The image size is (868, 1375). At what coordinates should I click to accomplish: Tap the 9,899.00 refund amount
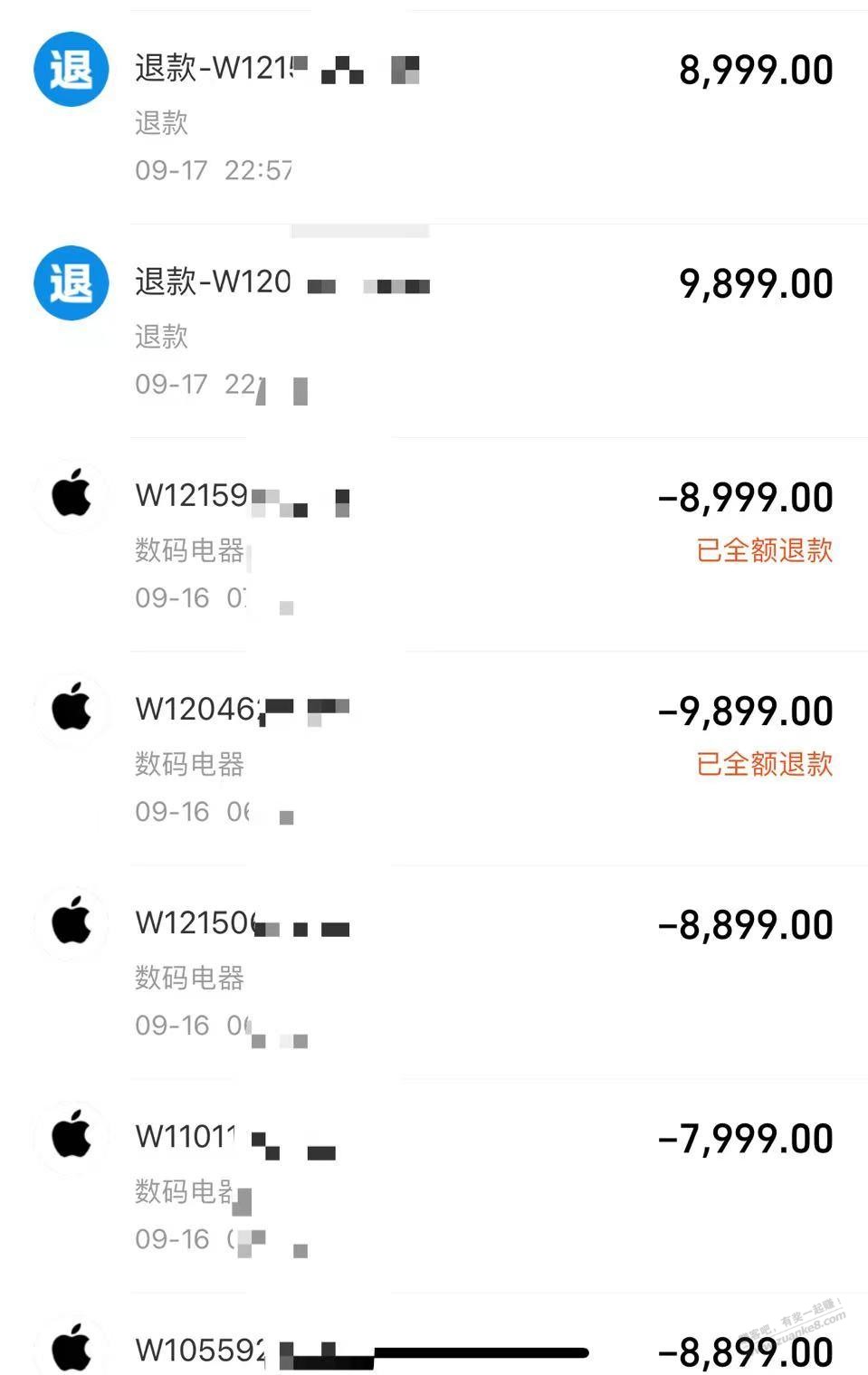click(x=754, y=282)
